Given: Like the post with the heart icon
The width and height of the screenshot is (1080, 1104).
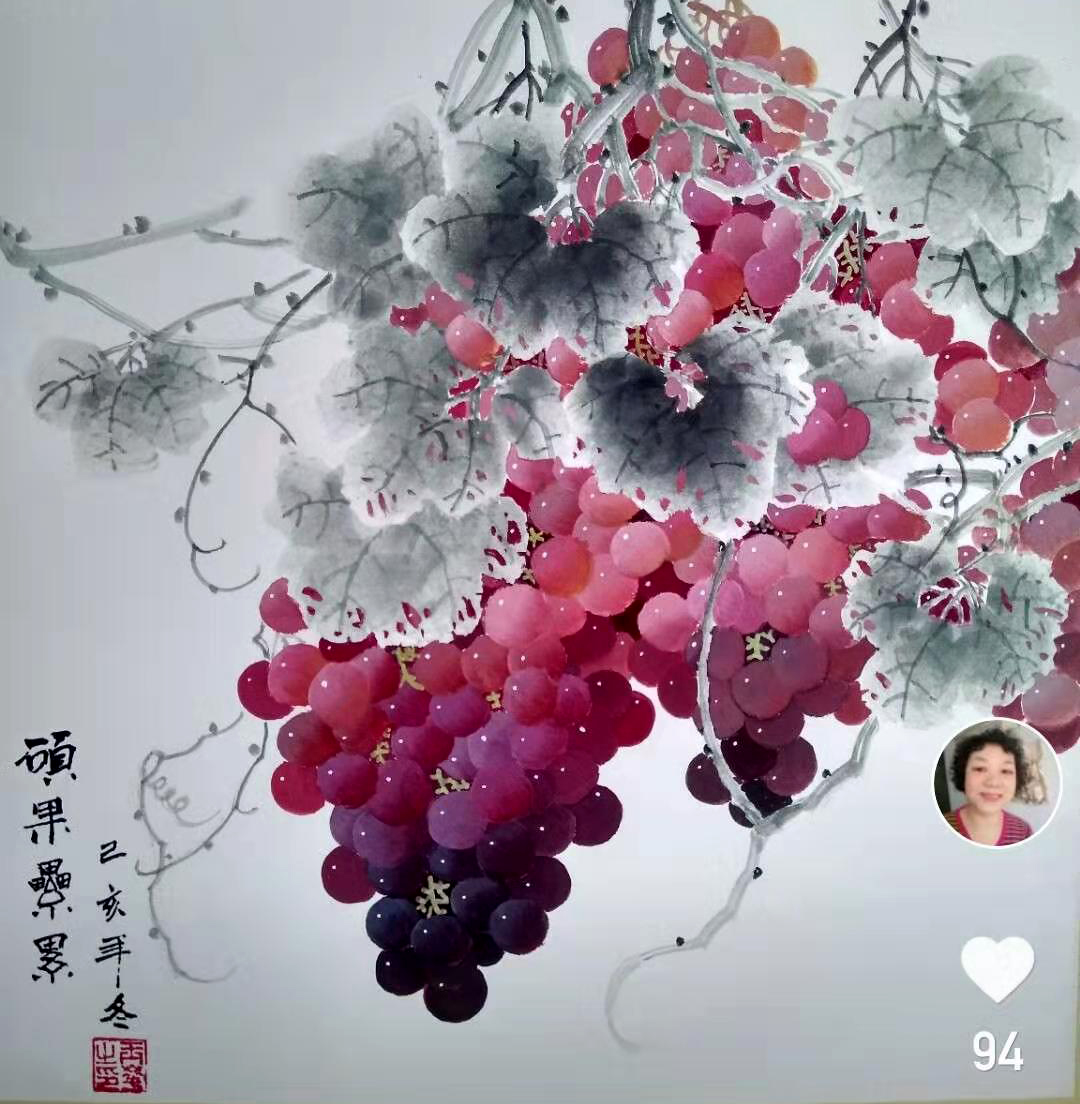Looking at the screenshot, I should (997, 968).
